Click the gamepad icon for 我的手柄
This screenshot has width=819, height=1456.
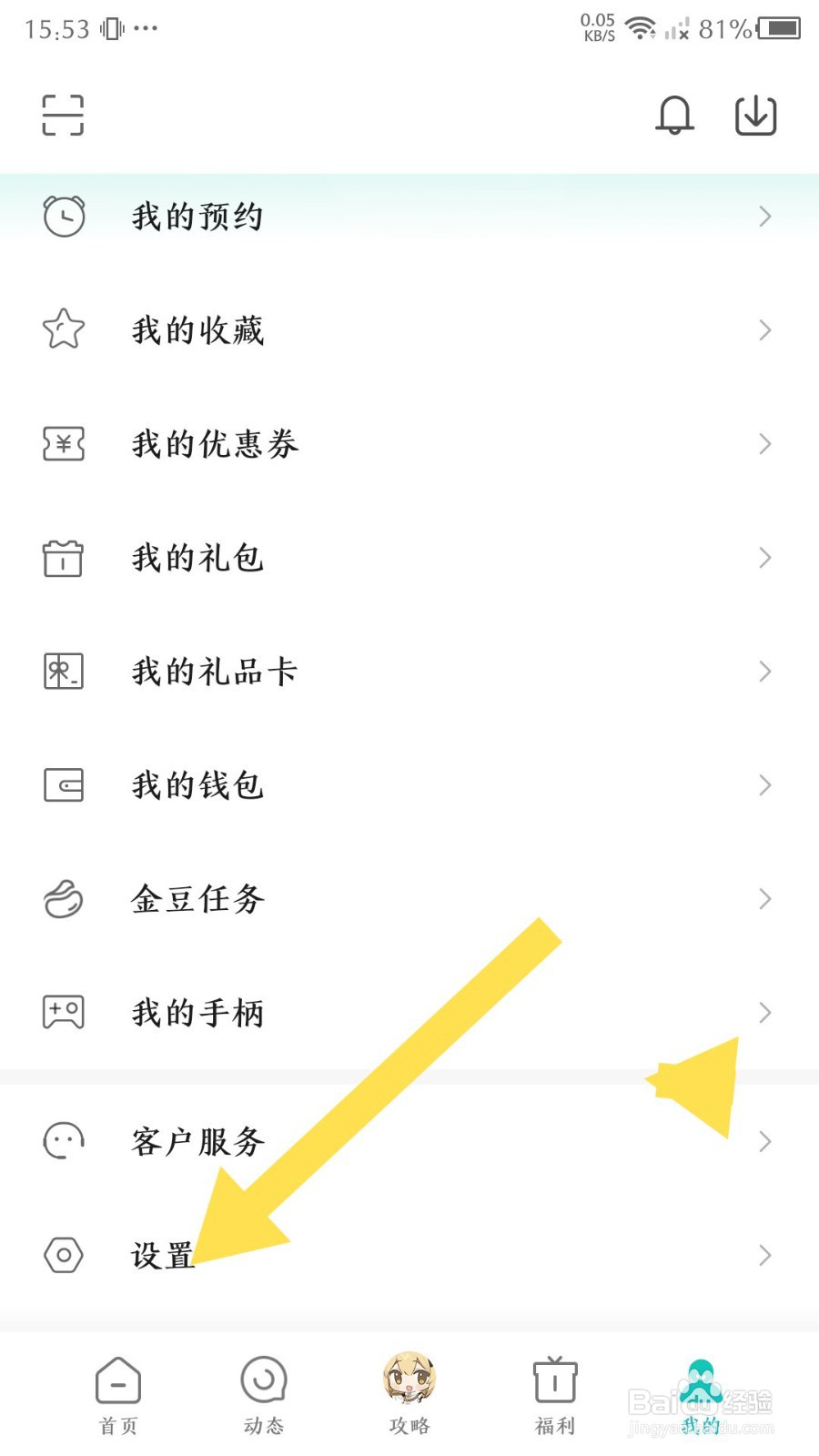[x=63, y=1011]
